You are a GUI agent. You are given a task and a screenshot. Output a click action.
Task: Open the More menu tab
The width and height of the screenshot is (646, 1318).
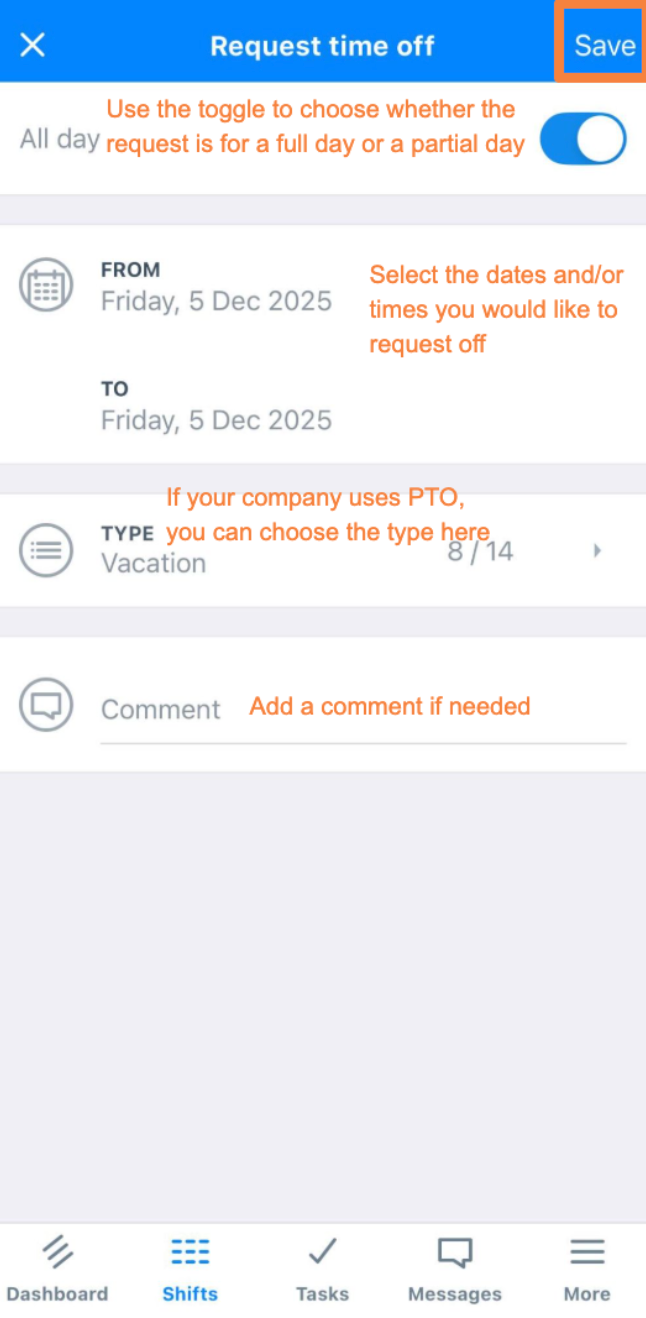(x=587, y=1268)
